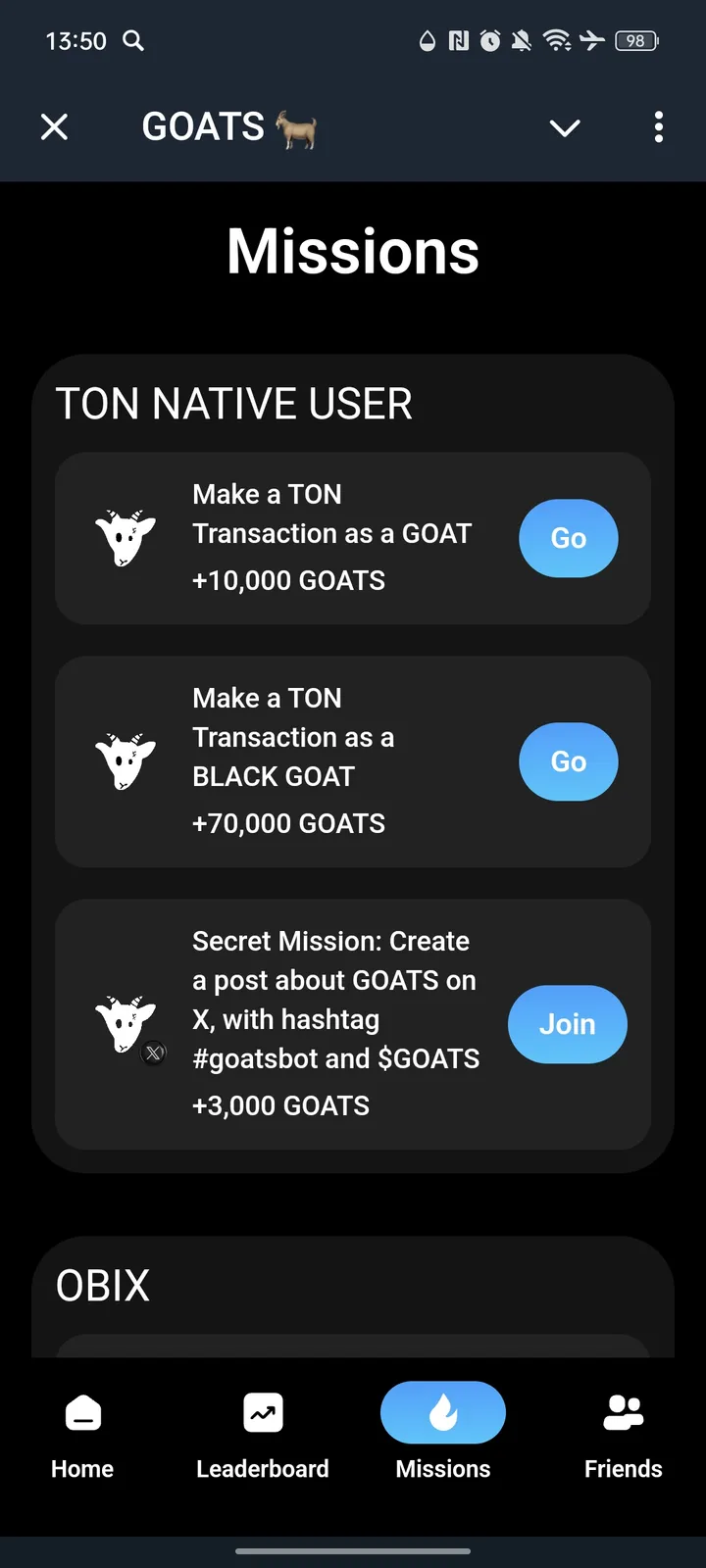
Task: Join the Secret Mission about posting on X
Action: coord(567,1023)
